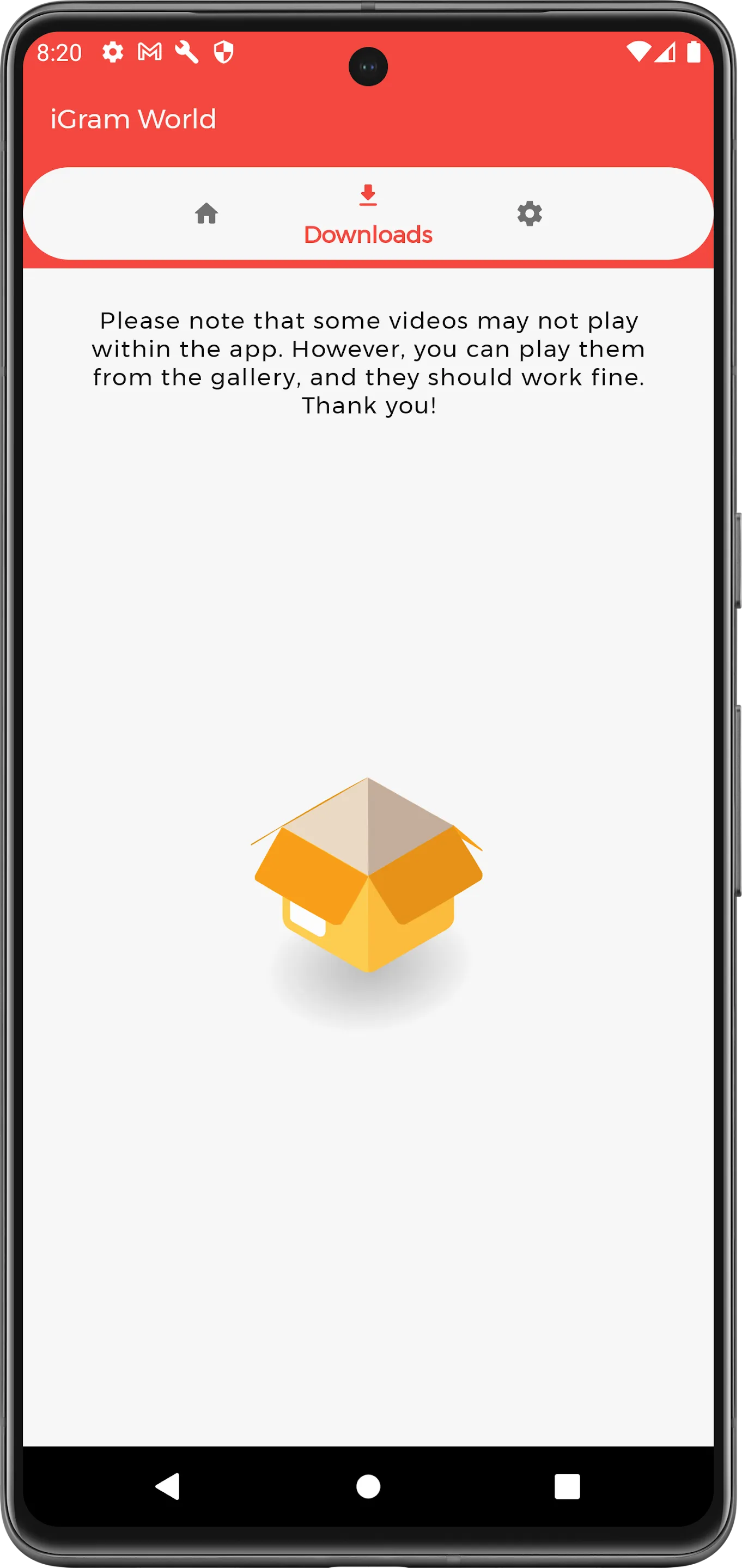Viewport: 742px width, 1568px height.
Task: Switch to the Home tab
Action: click(x=206, y=213)
